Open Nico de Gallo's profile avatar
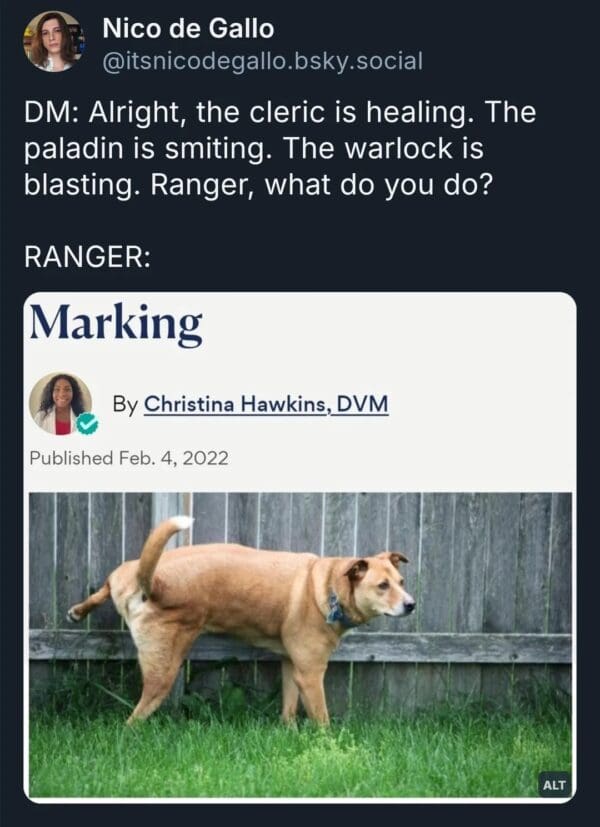 [54, 42]
